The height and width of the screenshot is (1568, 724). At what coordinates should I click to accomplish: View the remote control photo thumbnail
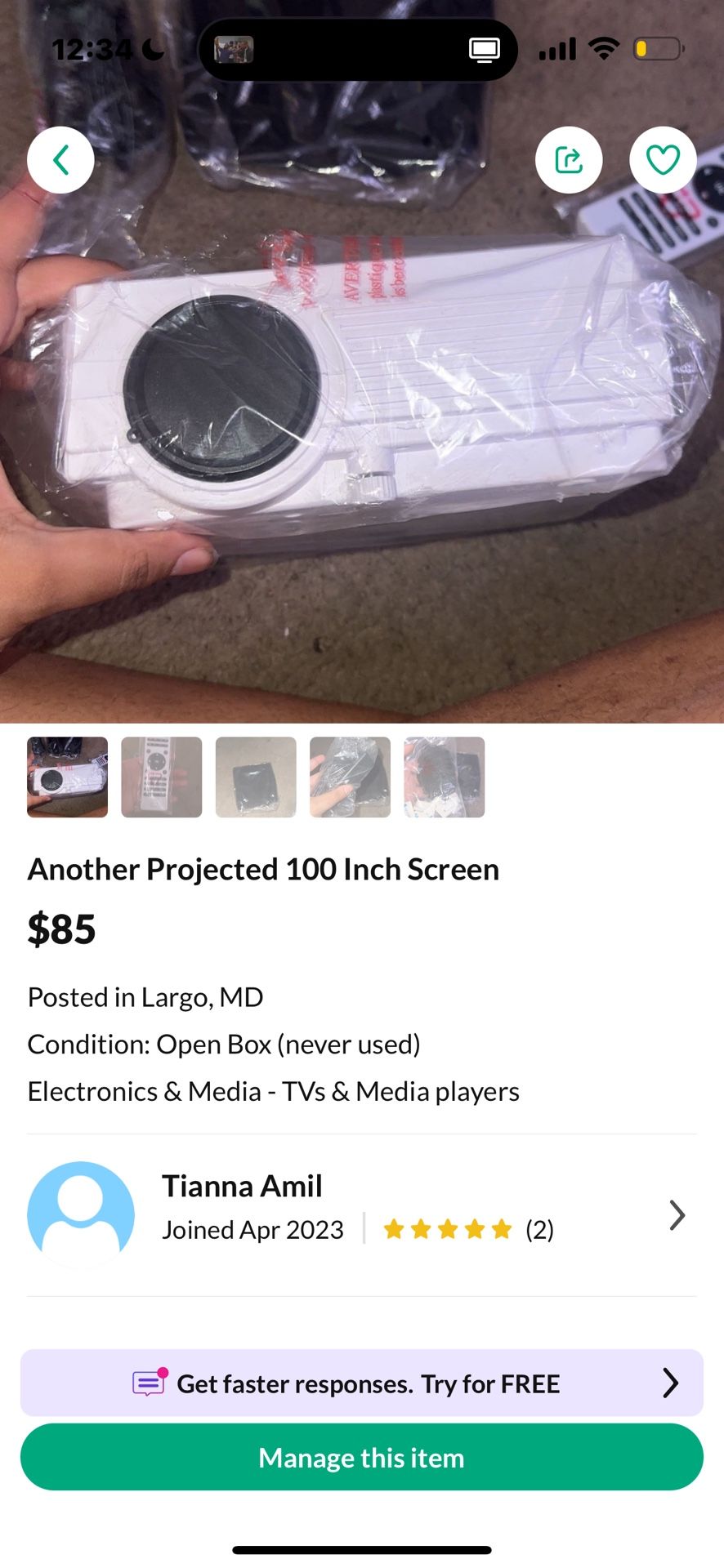click(x=162, y=777)
